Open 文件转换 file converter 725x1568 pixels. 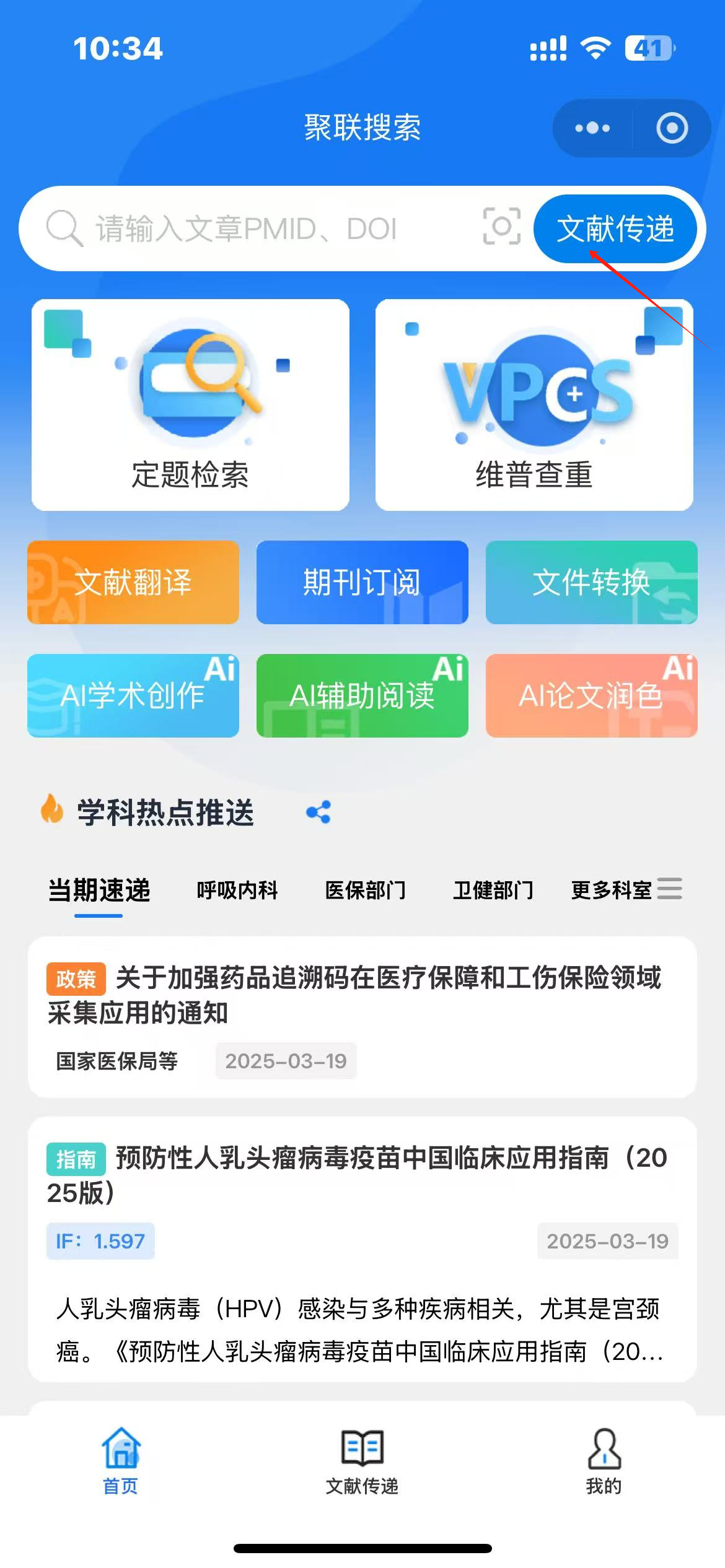click(x=591, y=582)
